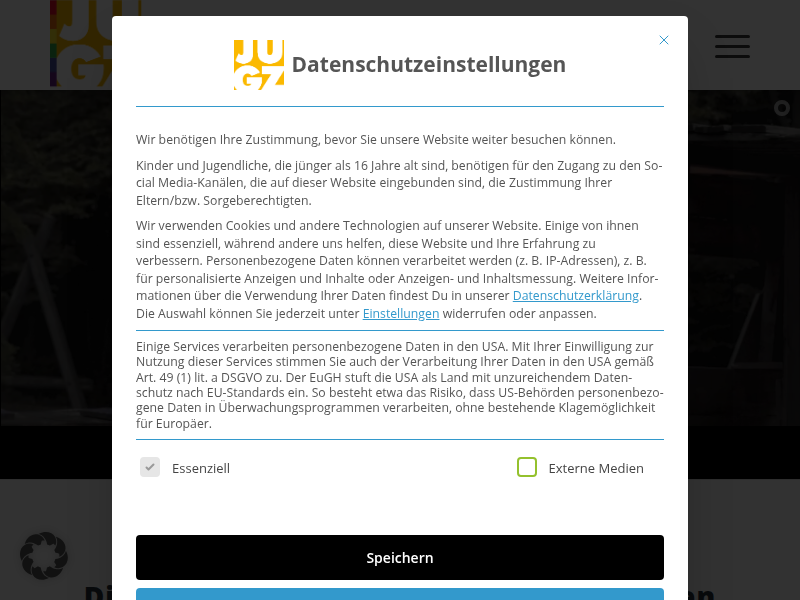
Task: Enable the Externe Medien checkbox
Action: tap(527, 467)
